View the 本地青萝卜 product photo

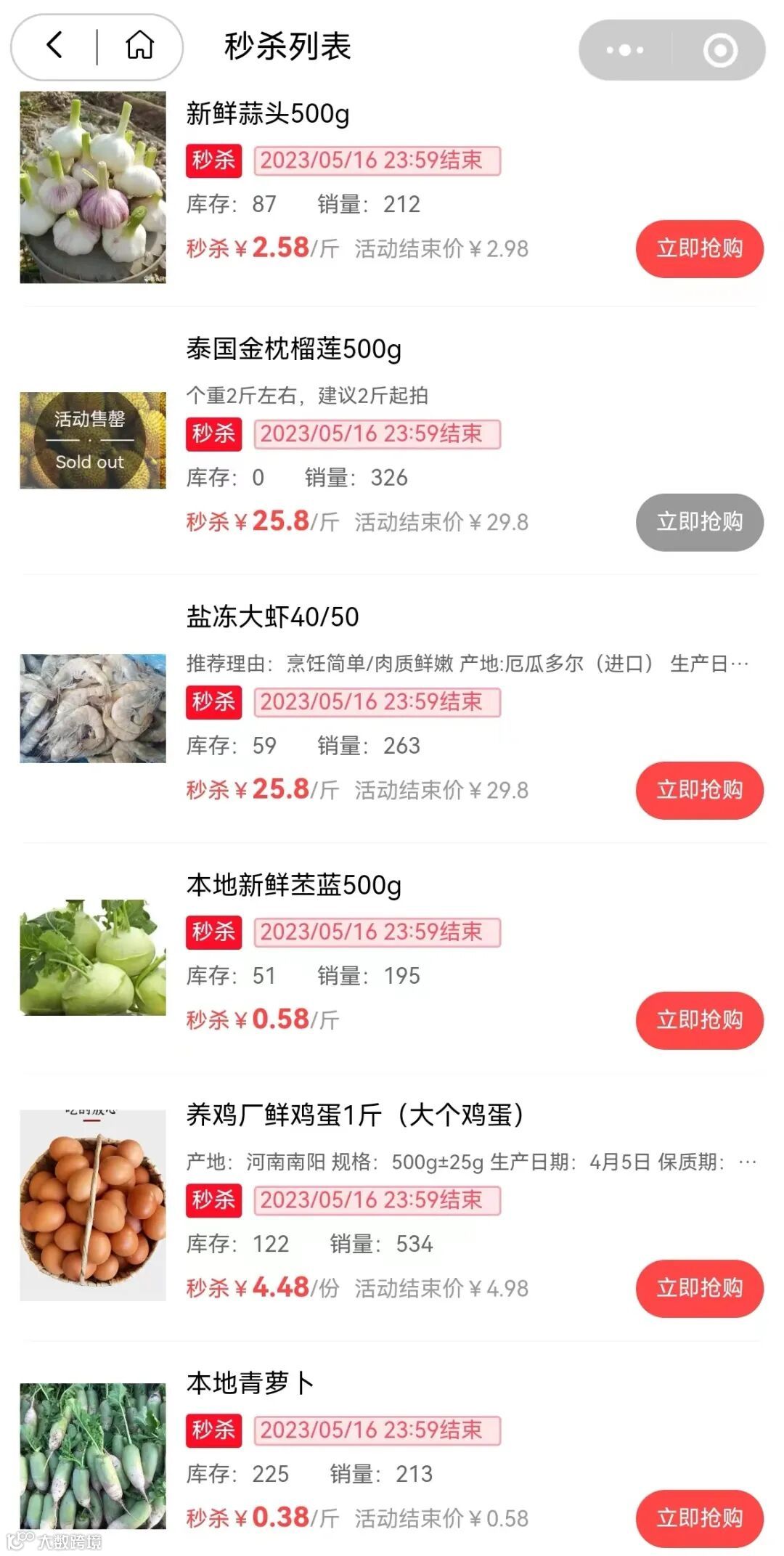[x=93, y=1455]
